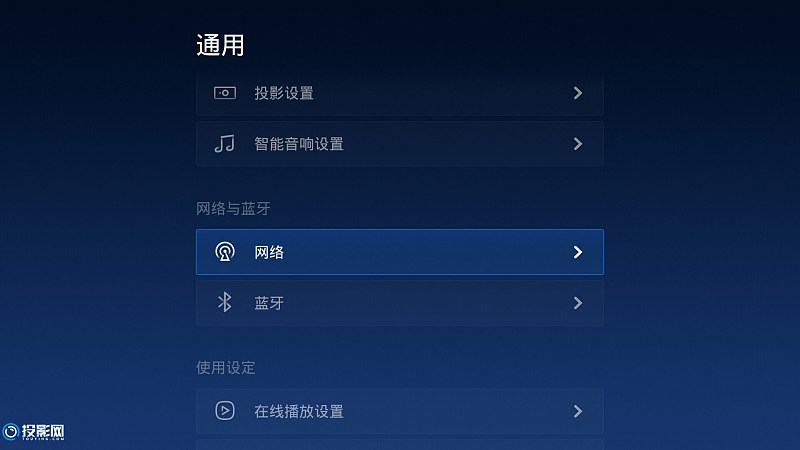Open 在线播放设置 online playback settings
Screen dimensions: 800x450
tap(399, 411)
